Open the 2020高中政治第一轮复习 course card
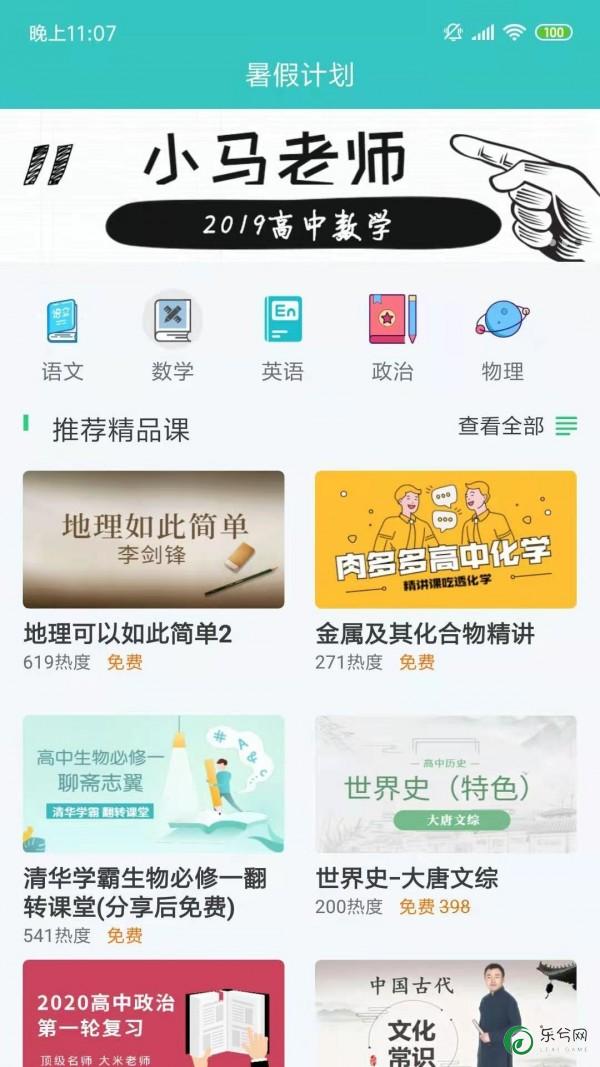The width and height of the screenshot is (600, 1067). pos(154,1013)
